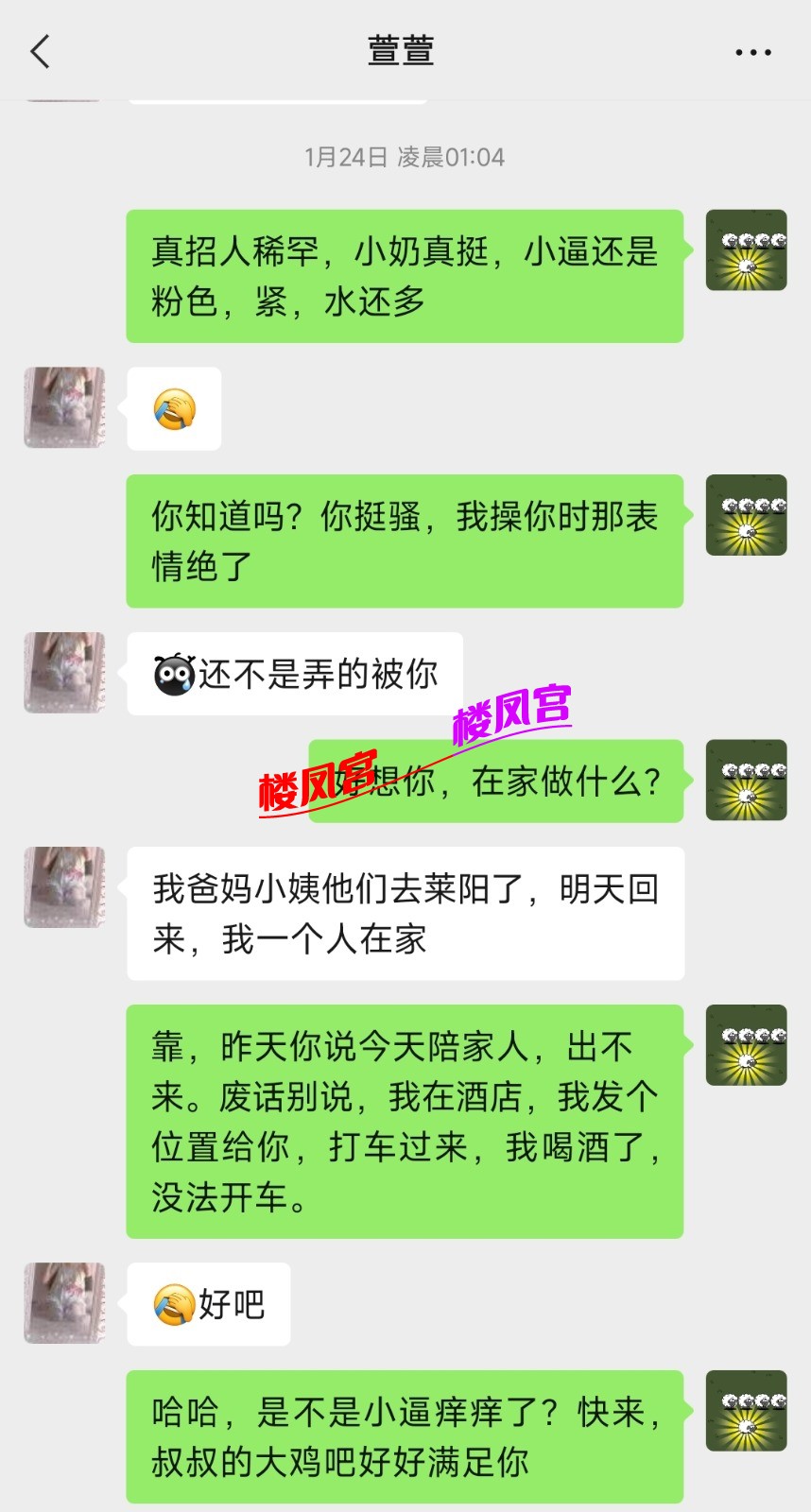Image resolution: width=811 pixels, height=1512 pixels.
Task: Open 萱萱's avatar beside the 好吧 reply
Action: click(x=64, y=1302)
